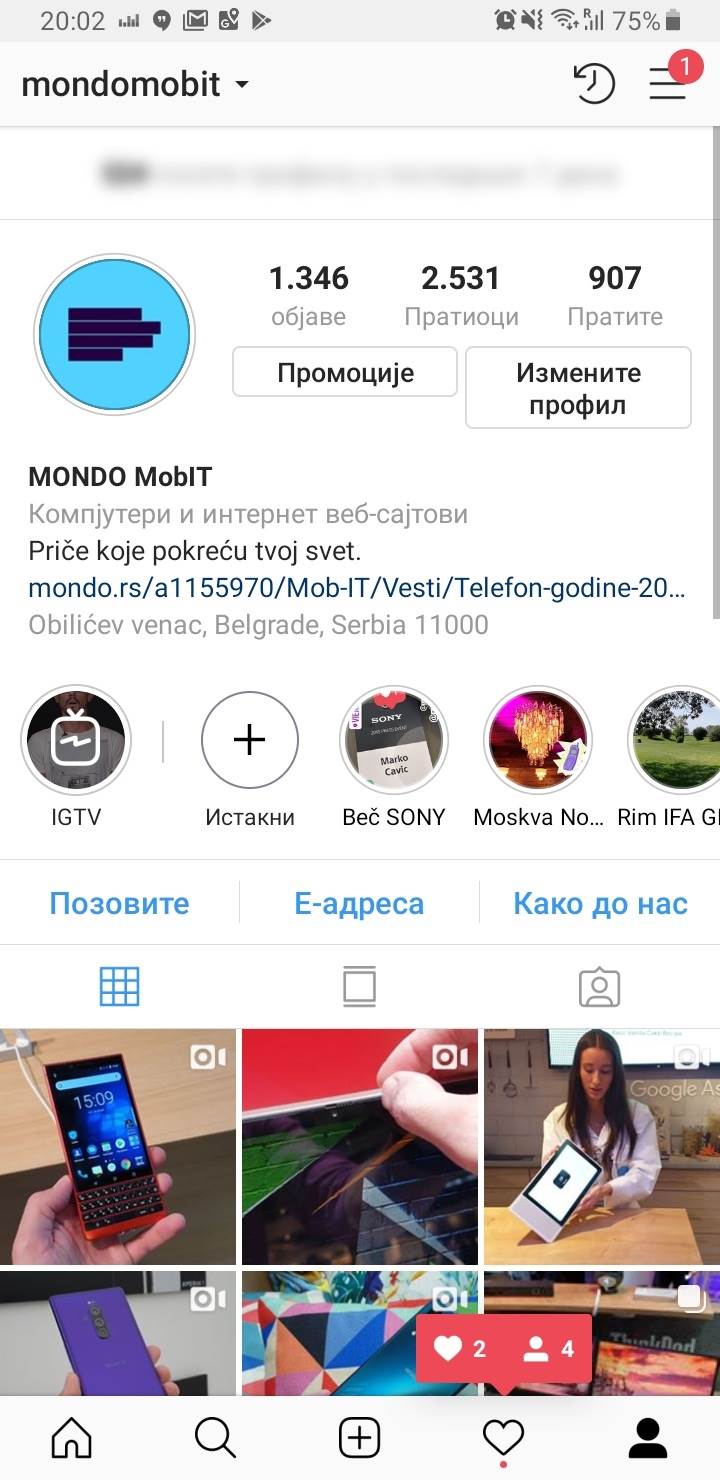Screen dimensions: 720x1480
Task: Add a highlight via the 'Истакни' circle
Action: pos(248,739)
